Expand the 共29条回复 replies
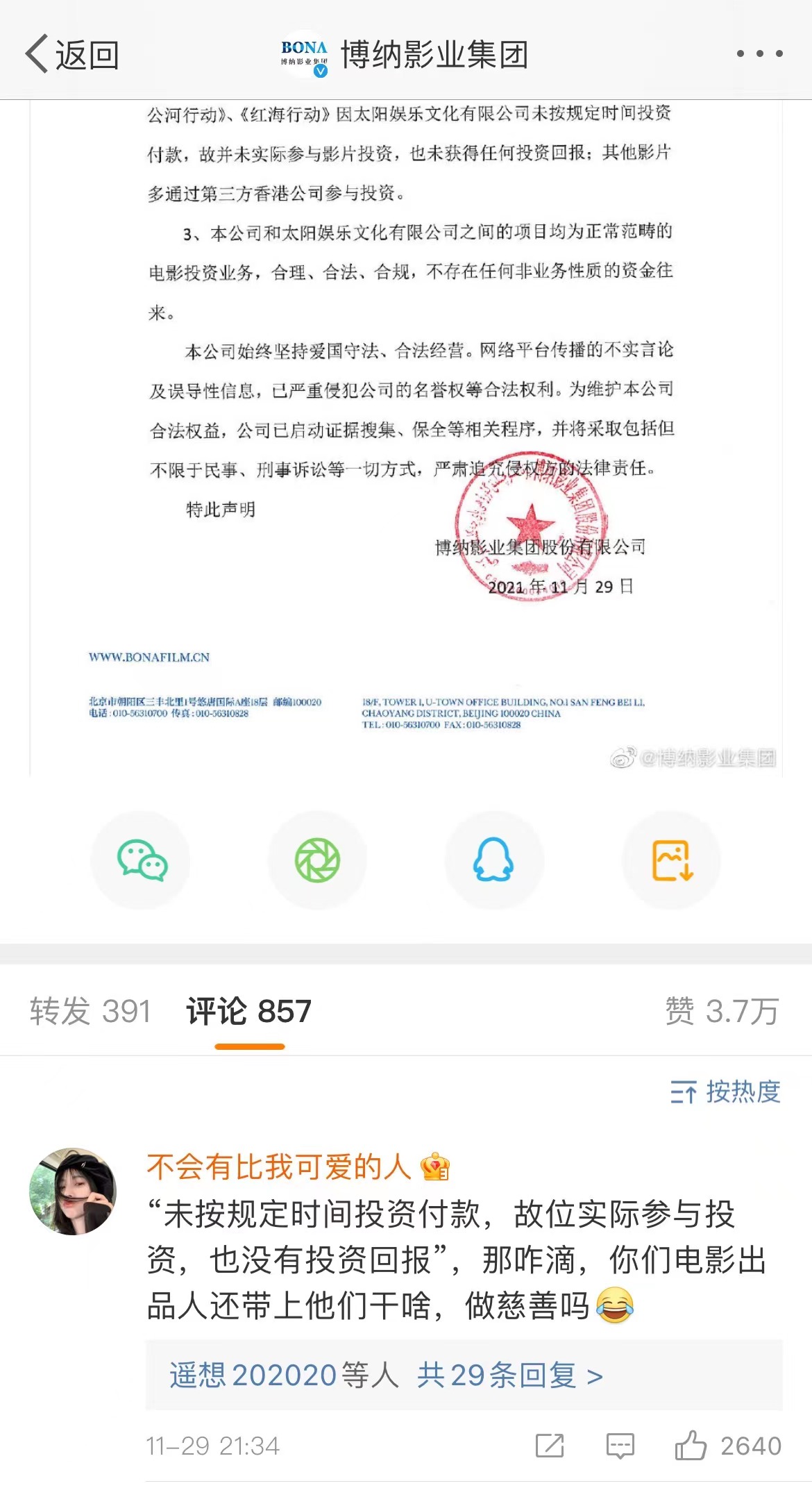The width and height of the screenshot is (812, 1497). [509, 1375]
